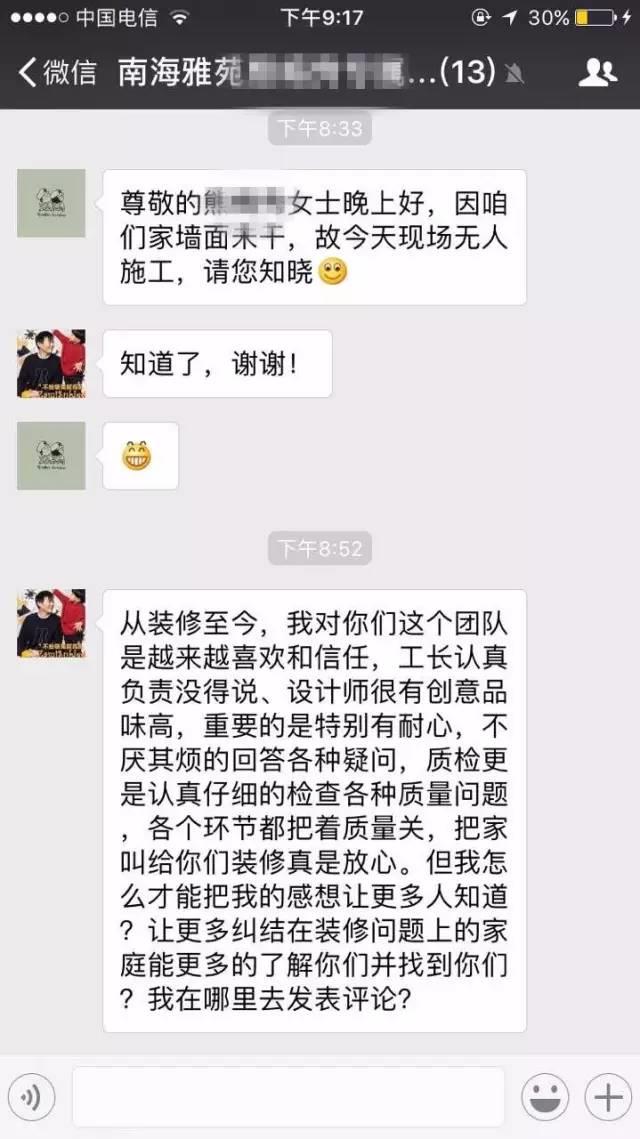Open the plus attachment menu
The height and width of the screenshot is (1139, 640).
tap(607, 1097)
